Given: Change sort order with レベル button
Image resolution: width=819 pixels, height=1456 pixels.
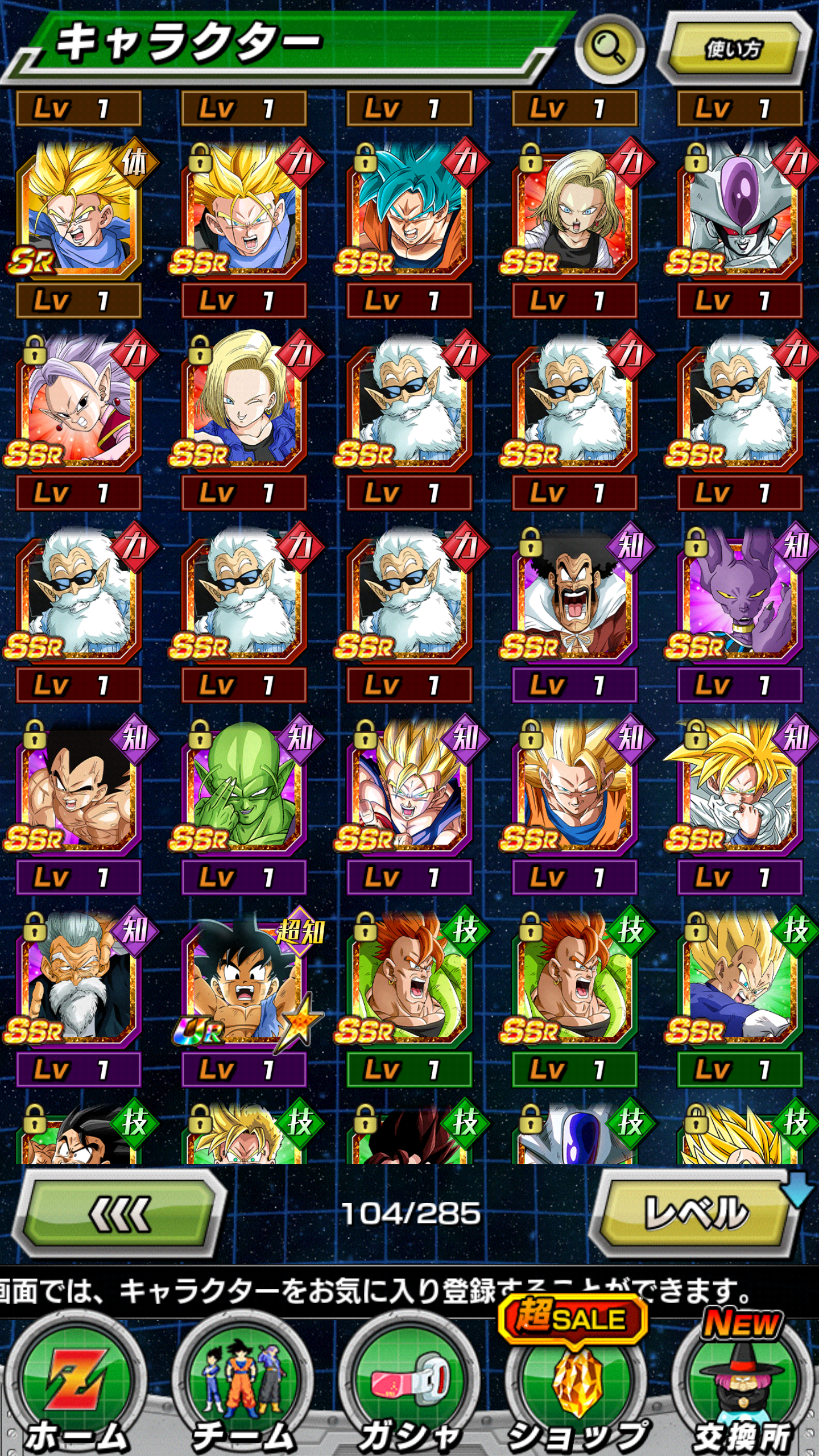Looking at the screenshot, I should (696, 1214).
